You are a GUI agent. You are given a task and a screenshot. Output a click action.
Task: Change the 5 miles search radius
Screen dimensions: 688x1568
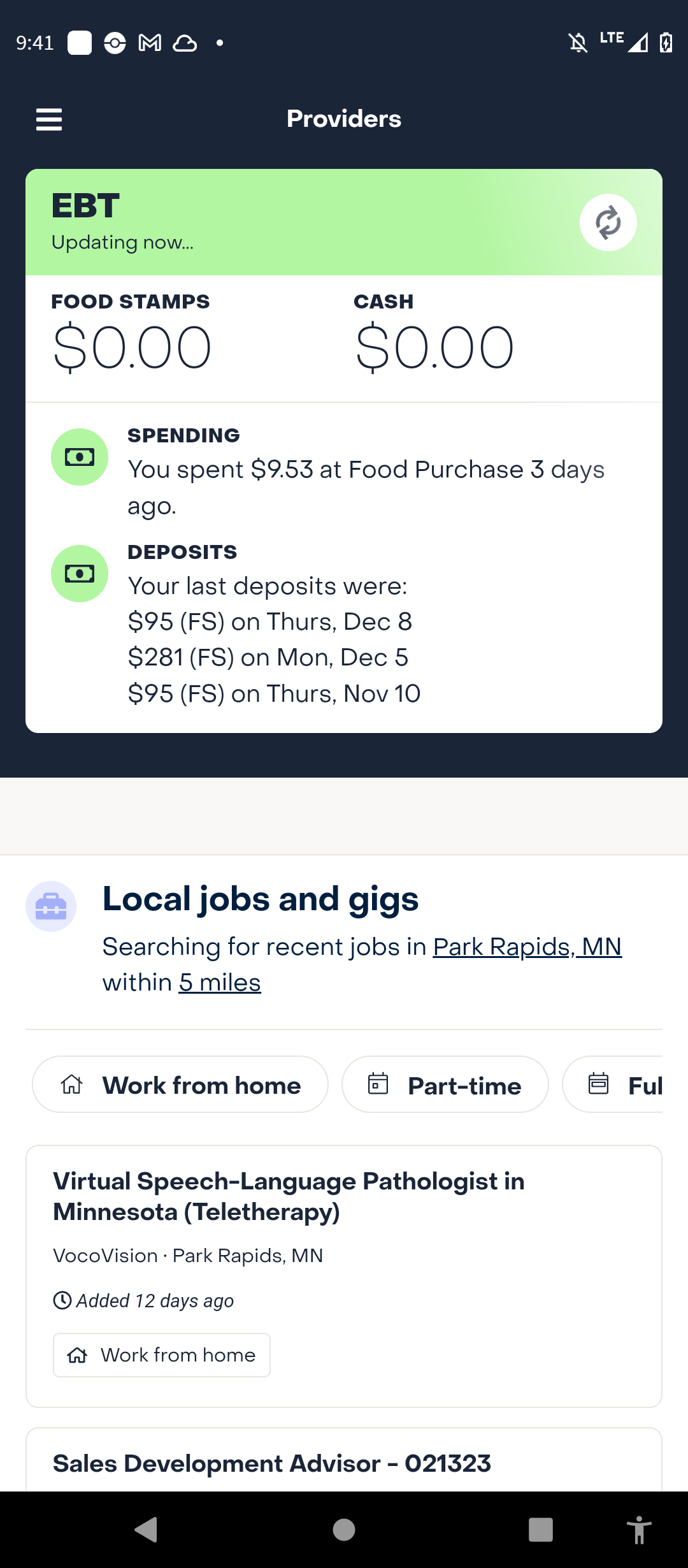tap(220, 983)
